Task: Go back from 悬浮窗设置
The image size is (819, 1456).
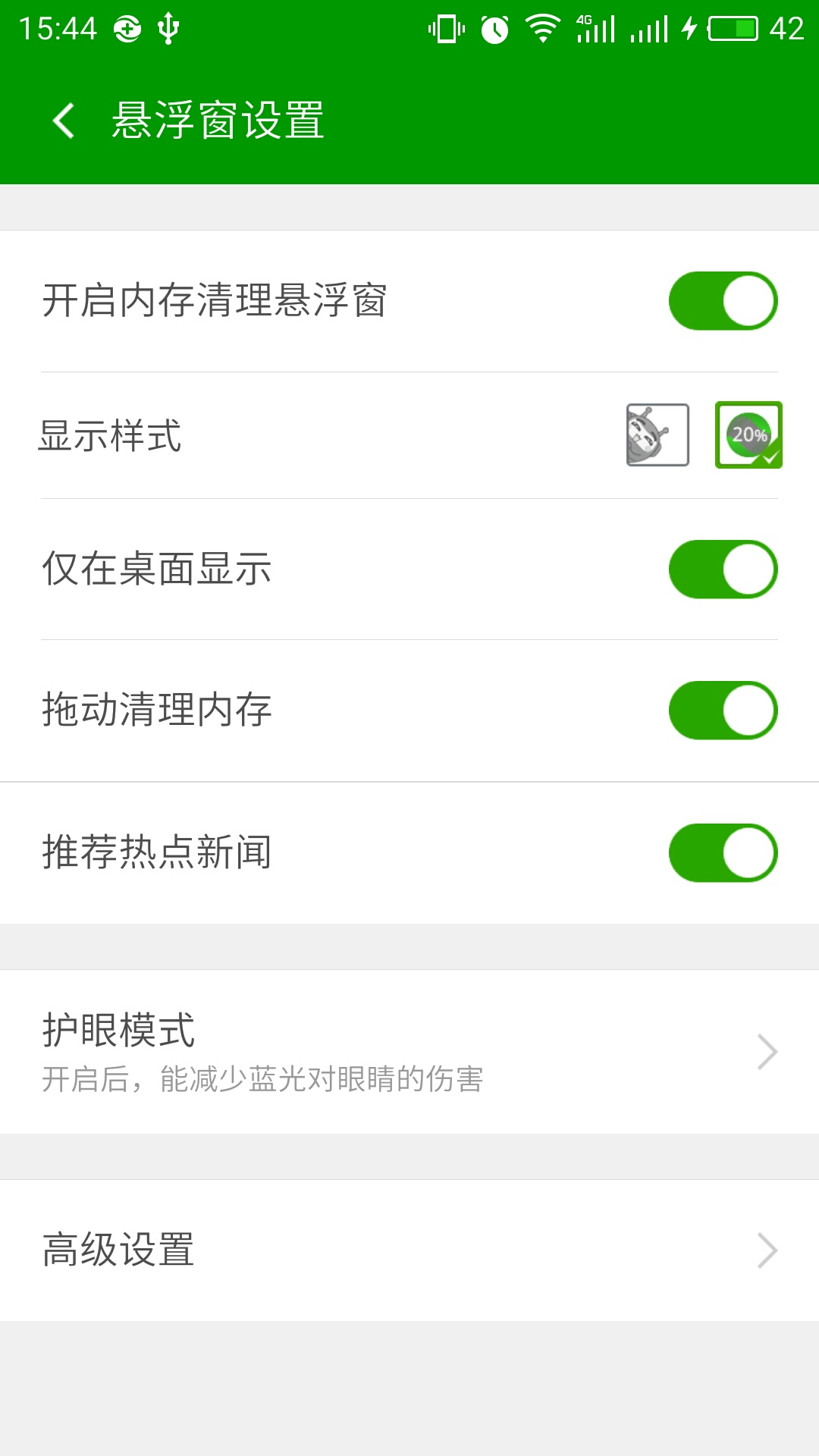Action: coord(64,121)
